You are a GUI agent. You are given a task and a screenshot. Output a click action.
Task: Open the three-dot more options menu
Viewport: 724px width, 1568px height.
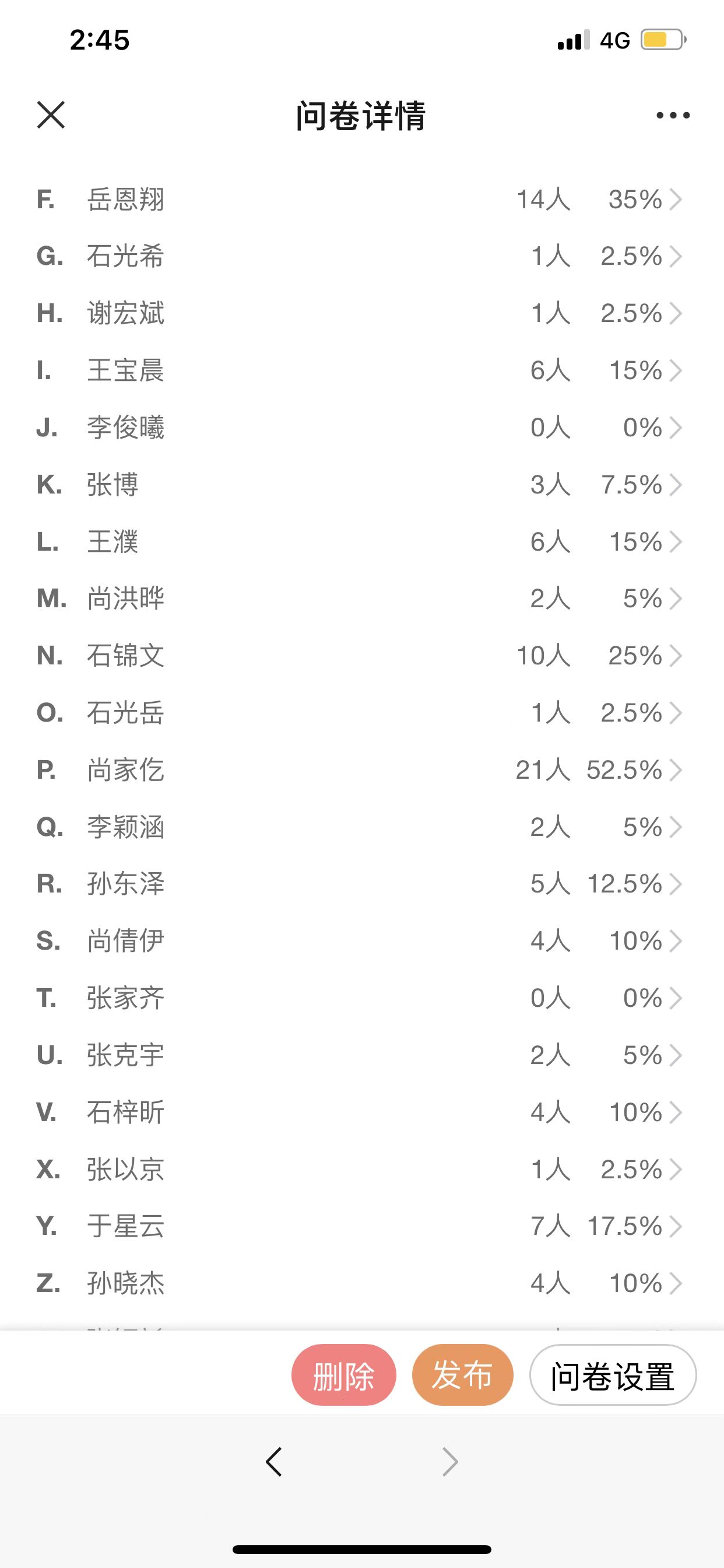click(673, 115)
